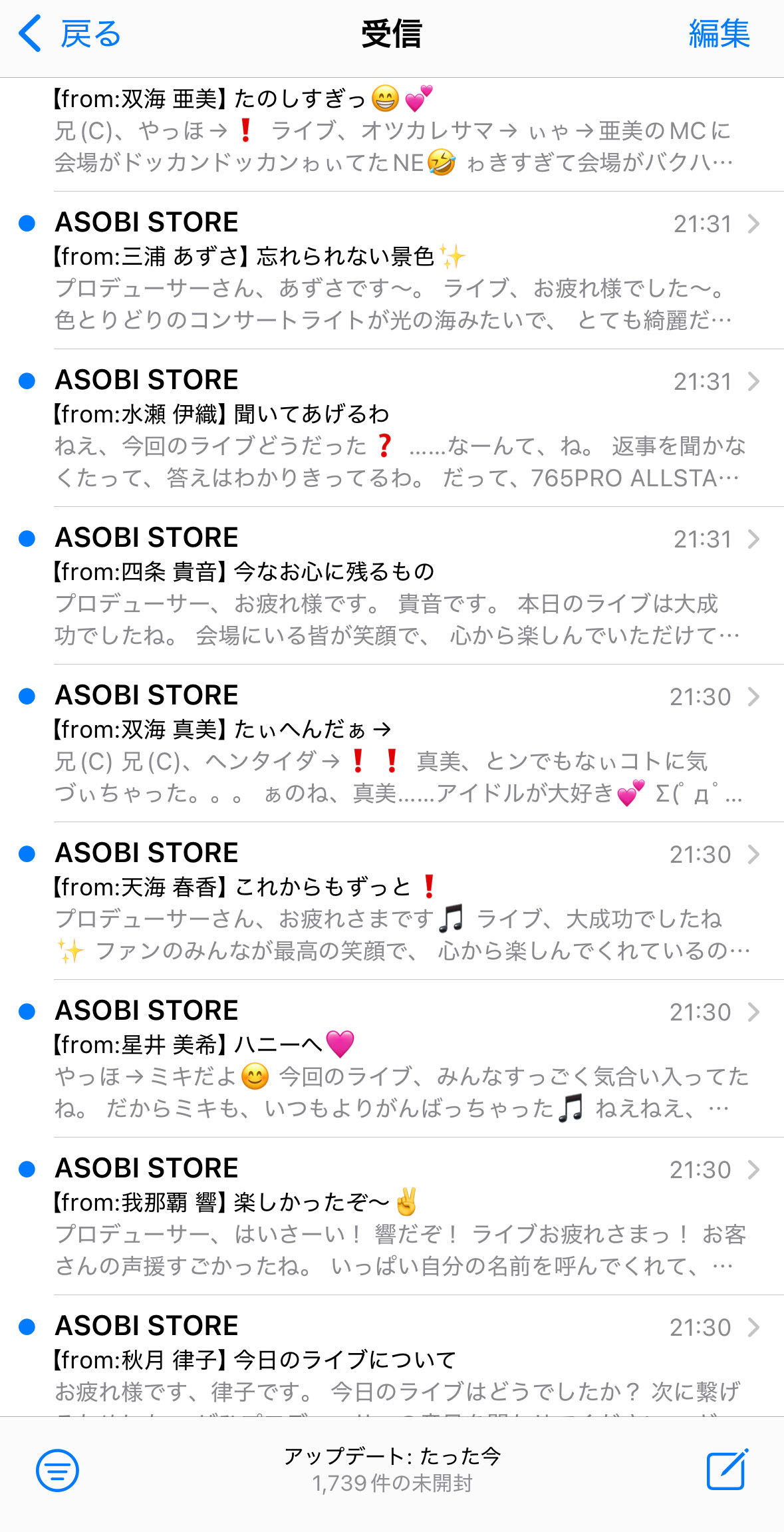Go back using the 戻る button
Screen dimensions: 784x1532
pyautogui.click(x=70, y=35)
